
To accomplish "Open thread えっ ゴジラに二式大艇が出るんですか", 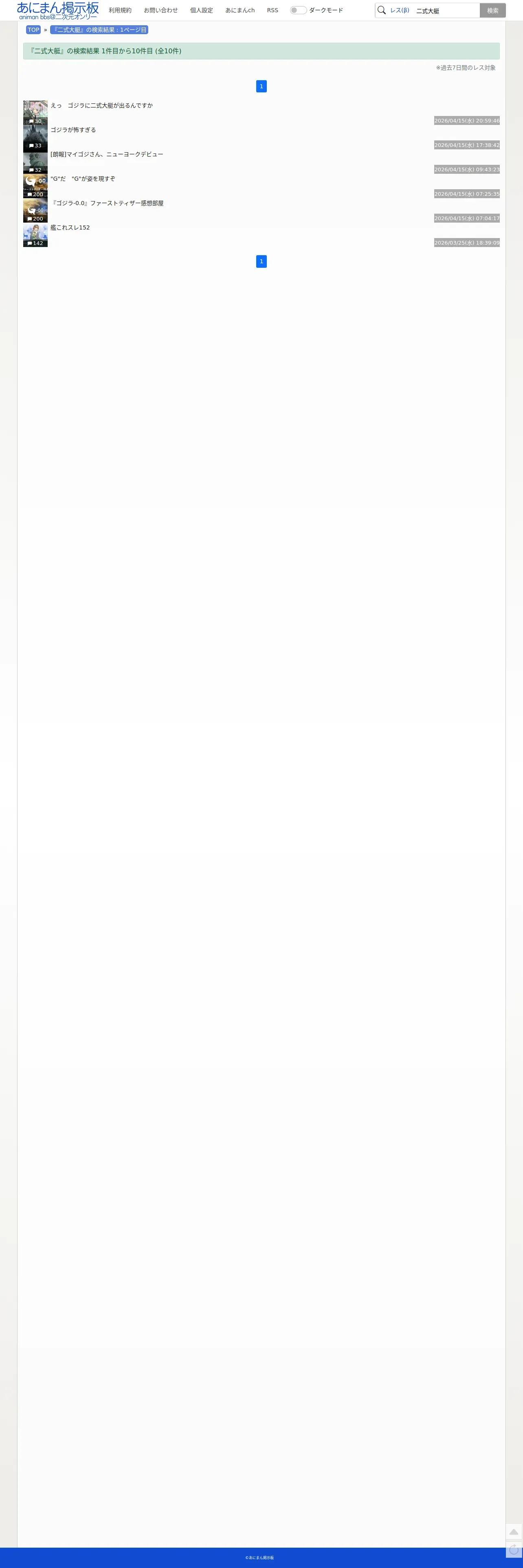I will (x=102, y=105).
